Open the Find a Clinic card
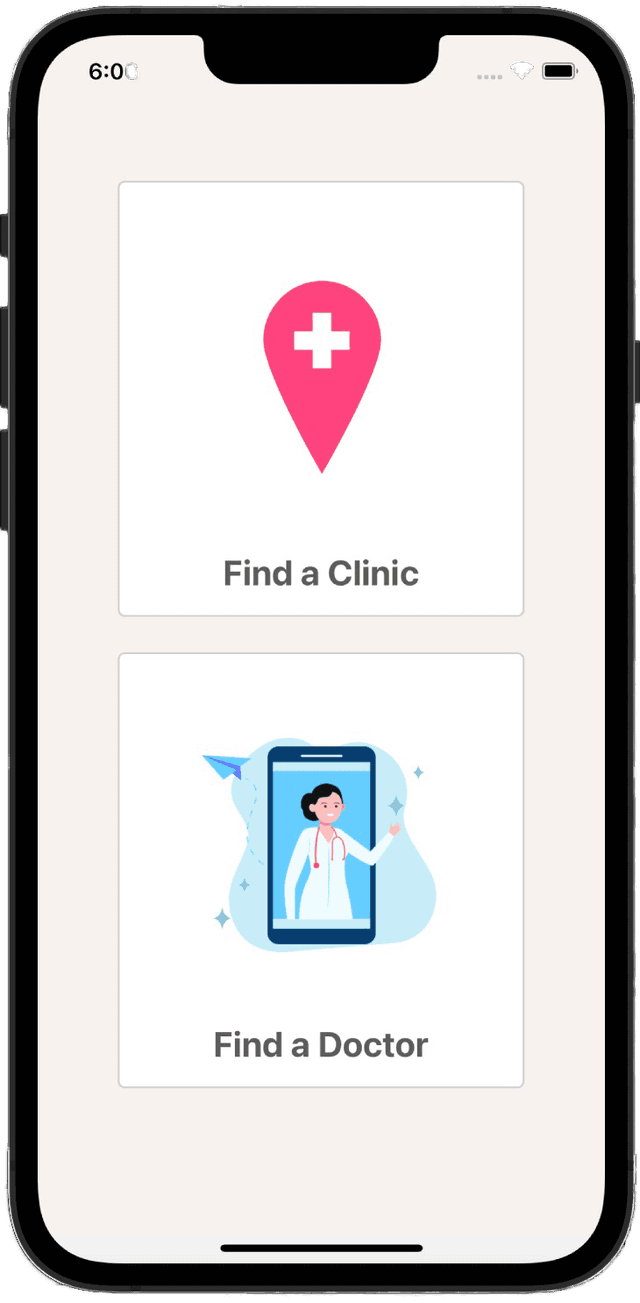 pos(321,399)
